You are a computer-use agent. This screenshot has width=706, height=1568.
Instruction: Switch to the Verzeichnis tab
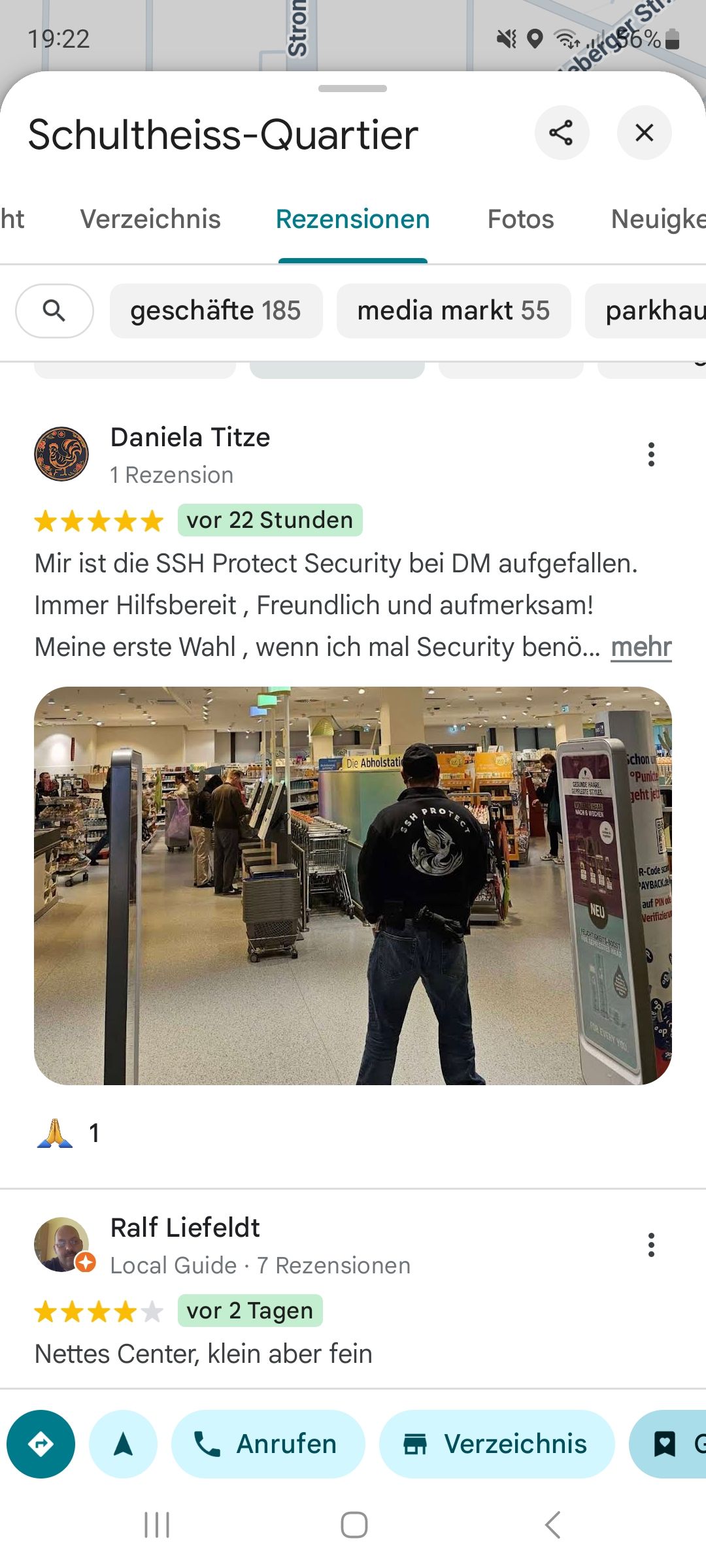coord(150,220)
